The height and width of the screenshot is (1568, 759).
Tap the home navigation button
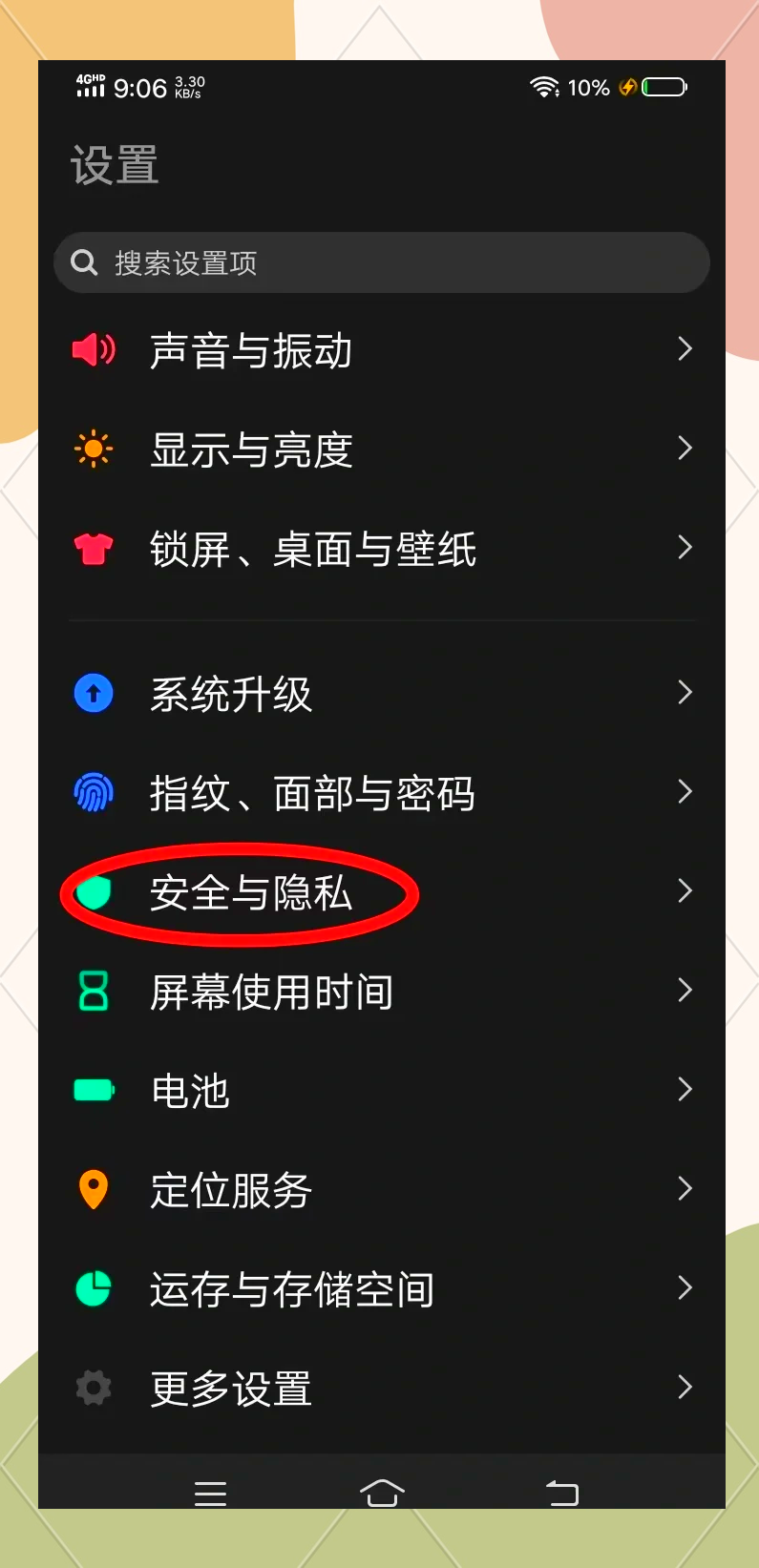[382, 1492]
